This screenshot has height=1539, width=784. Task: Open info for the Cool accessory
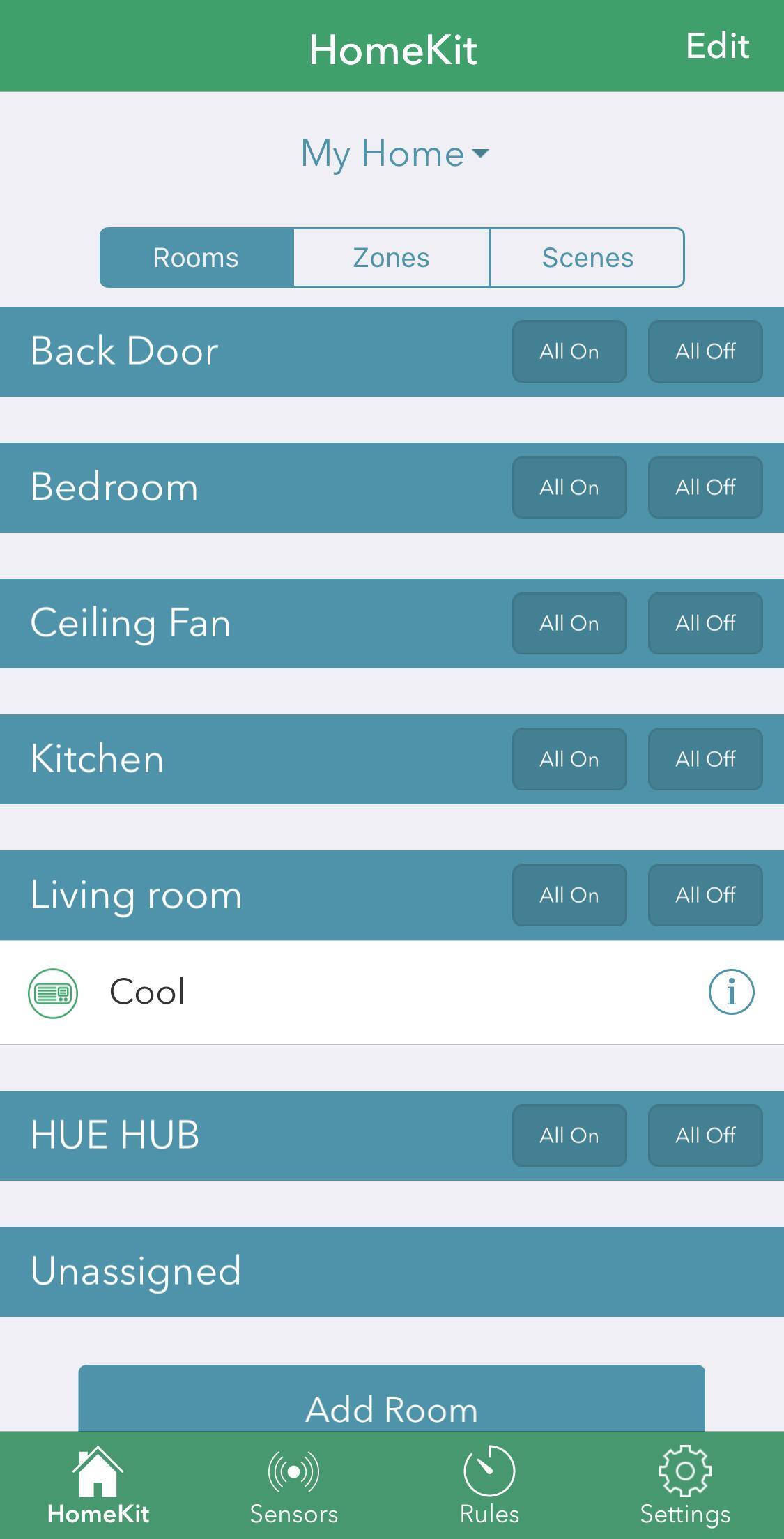pyautogui.click(x=731, y=991)
